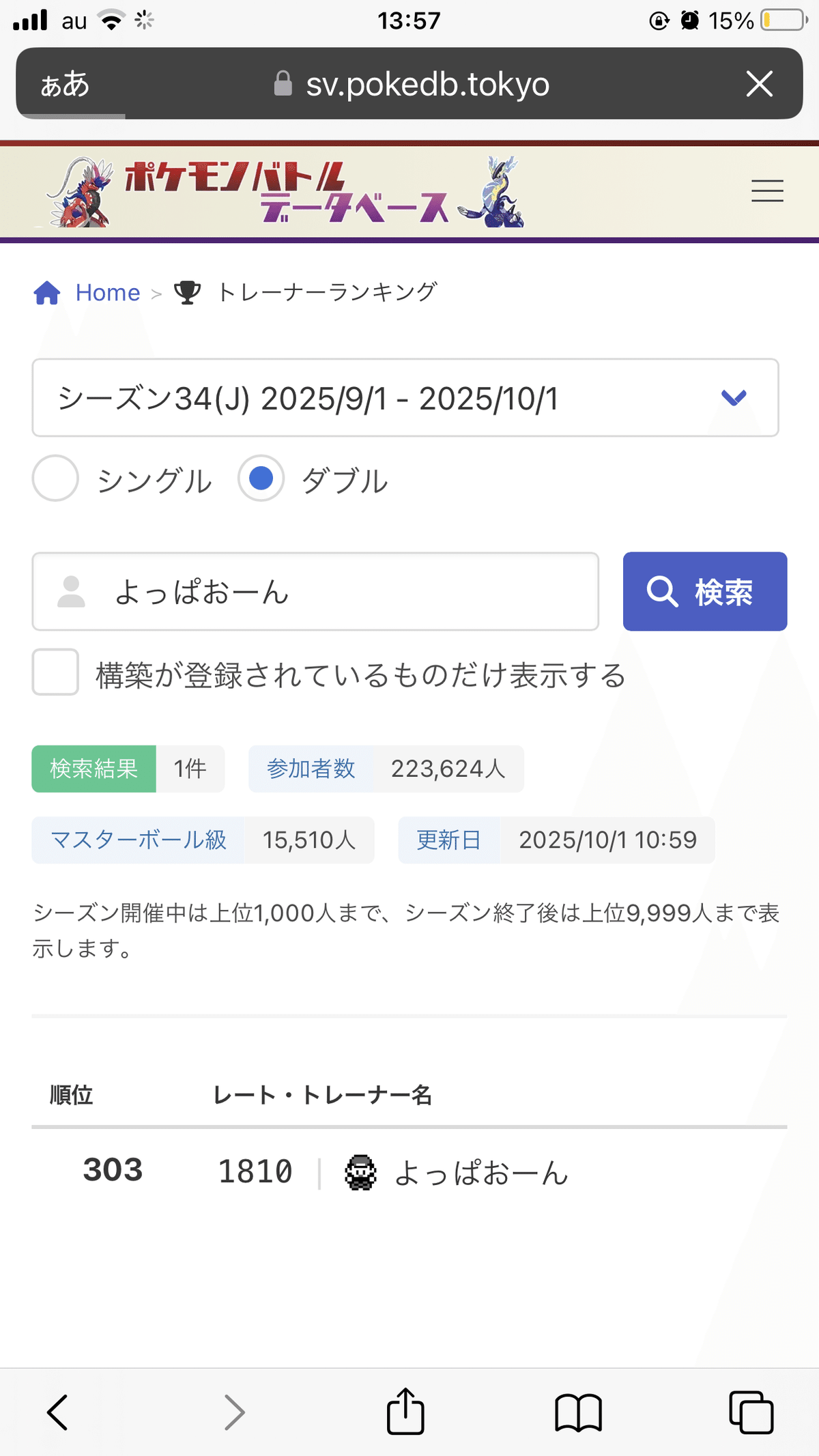The image size is (819, 1456).
Task: Click the Home breadcrumb link
Action: tap(108, 292)
